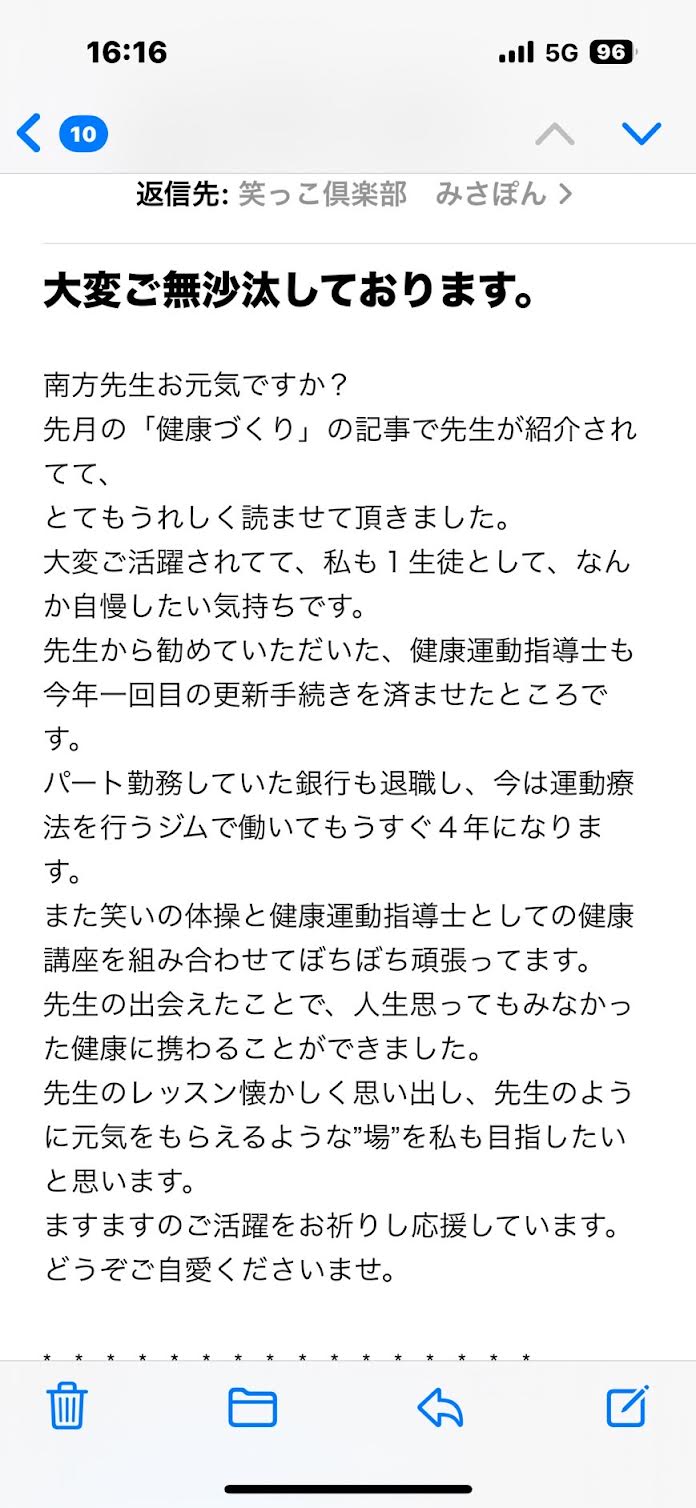Viewport: 696px width, 1508px height.
Task: Go to the previous message arrow
Action: [x=556, y=133]
